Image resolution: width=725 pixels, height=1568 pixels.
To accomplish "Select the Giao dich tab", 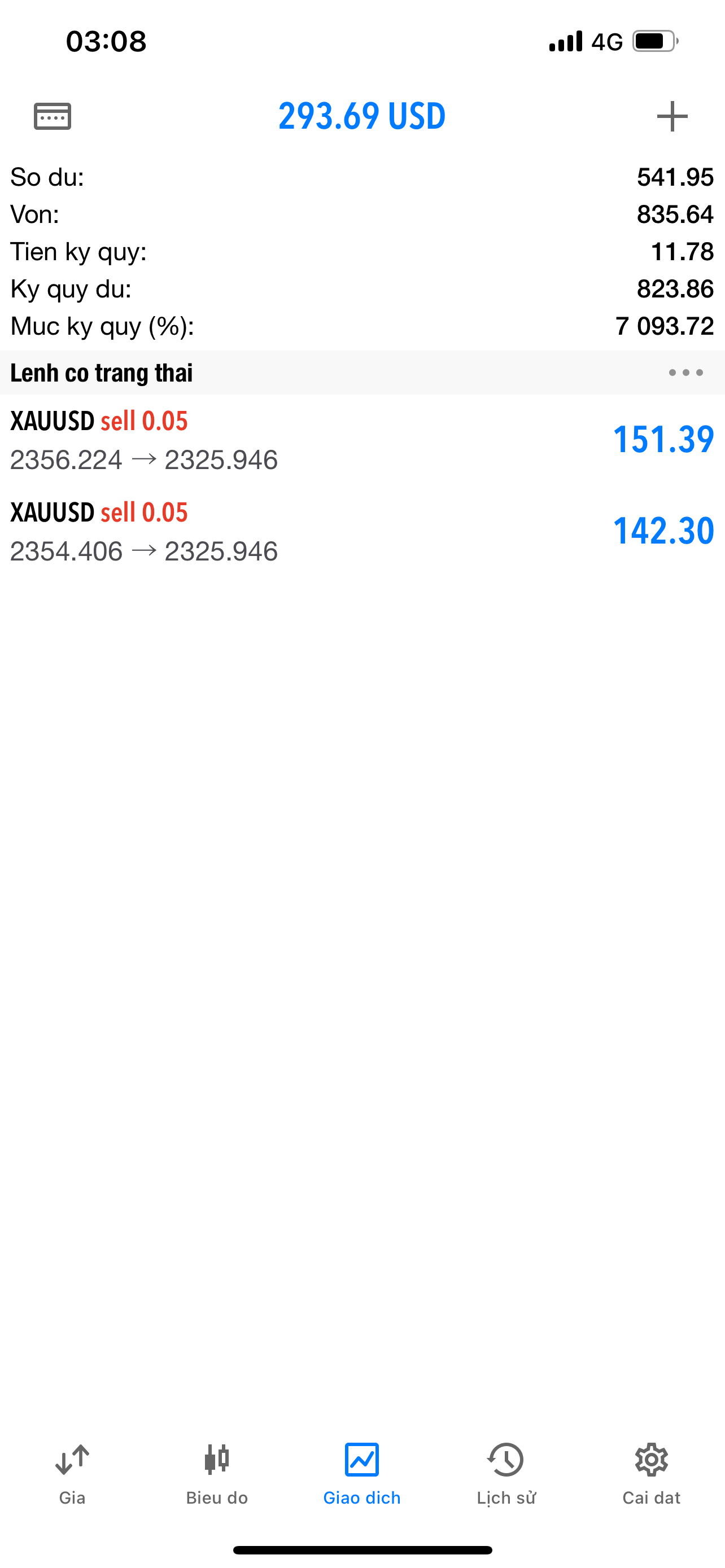I will [361, 1474].
